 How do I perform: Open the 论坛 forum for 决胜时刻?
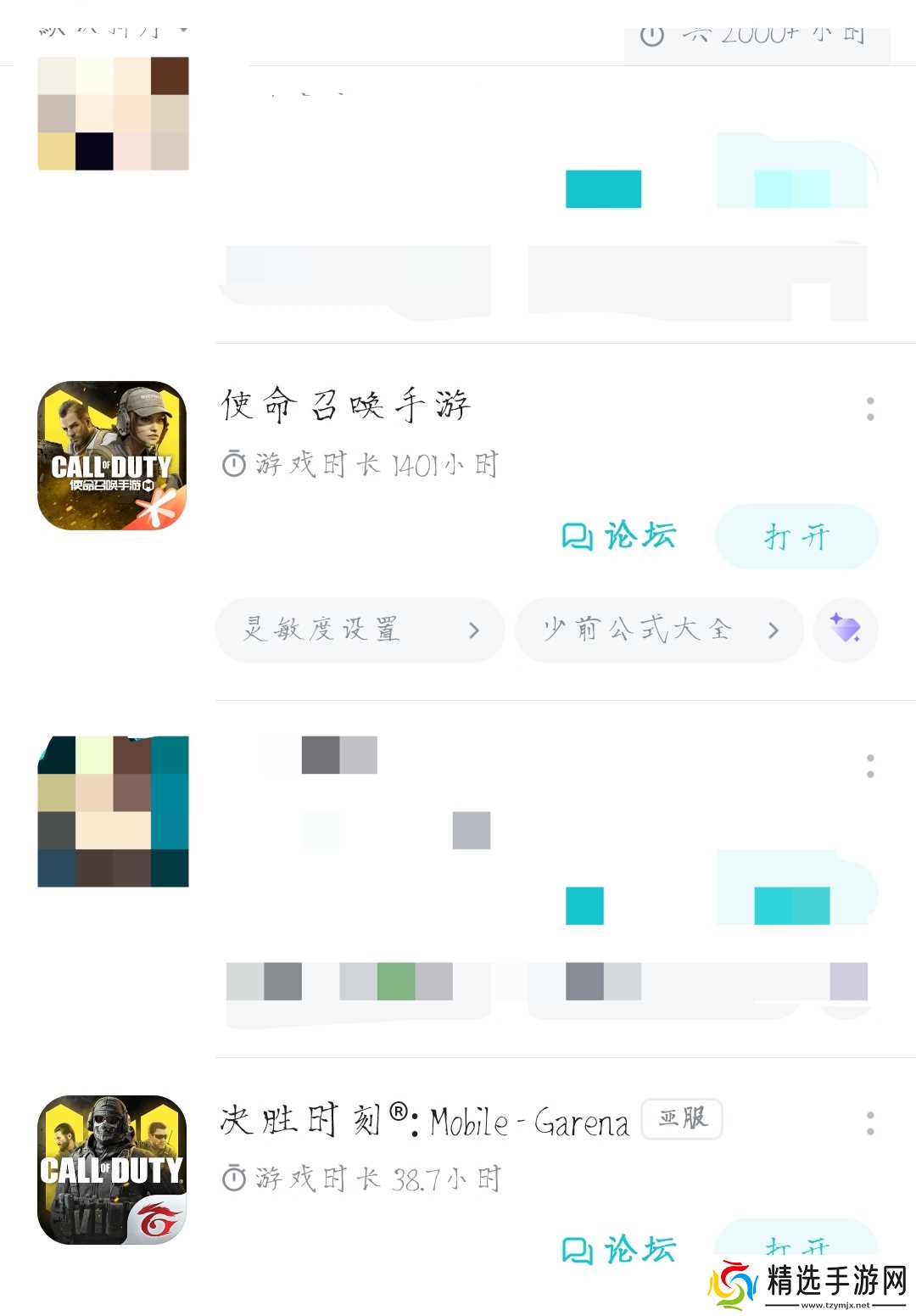click(x=617, y=1247)
